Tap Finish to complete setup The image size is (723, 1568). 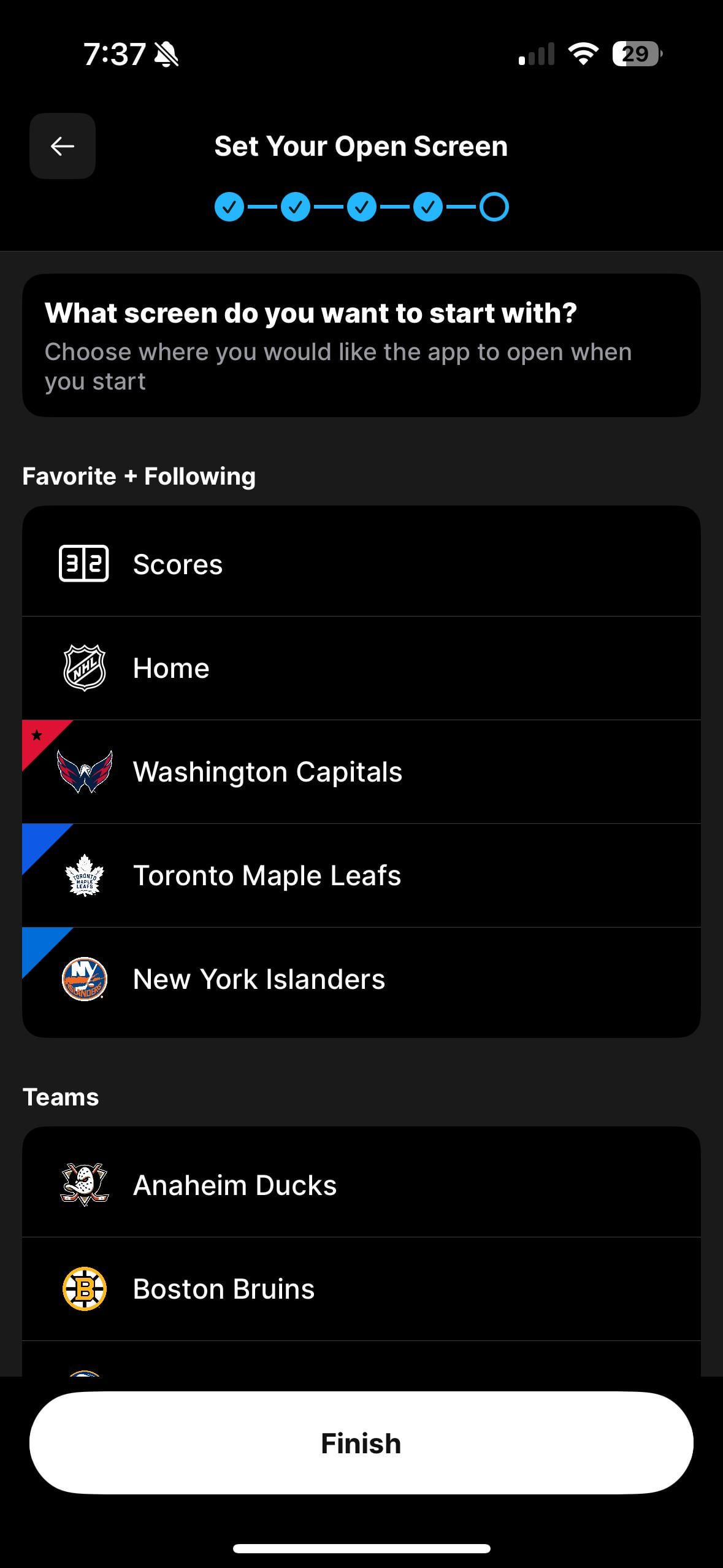361,1443
